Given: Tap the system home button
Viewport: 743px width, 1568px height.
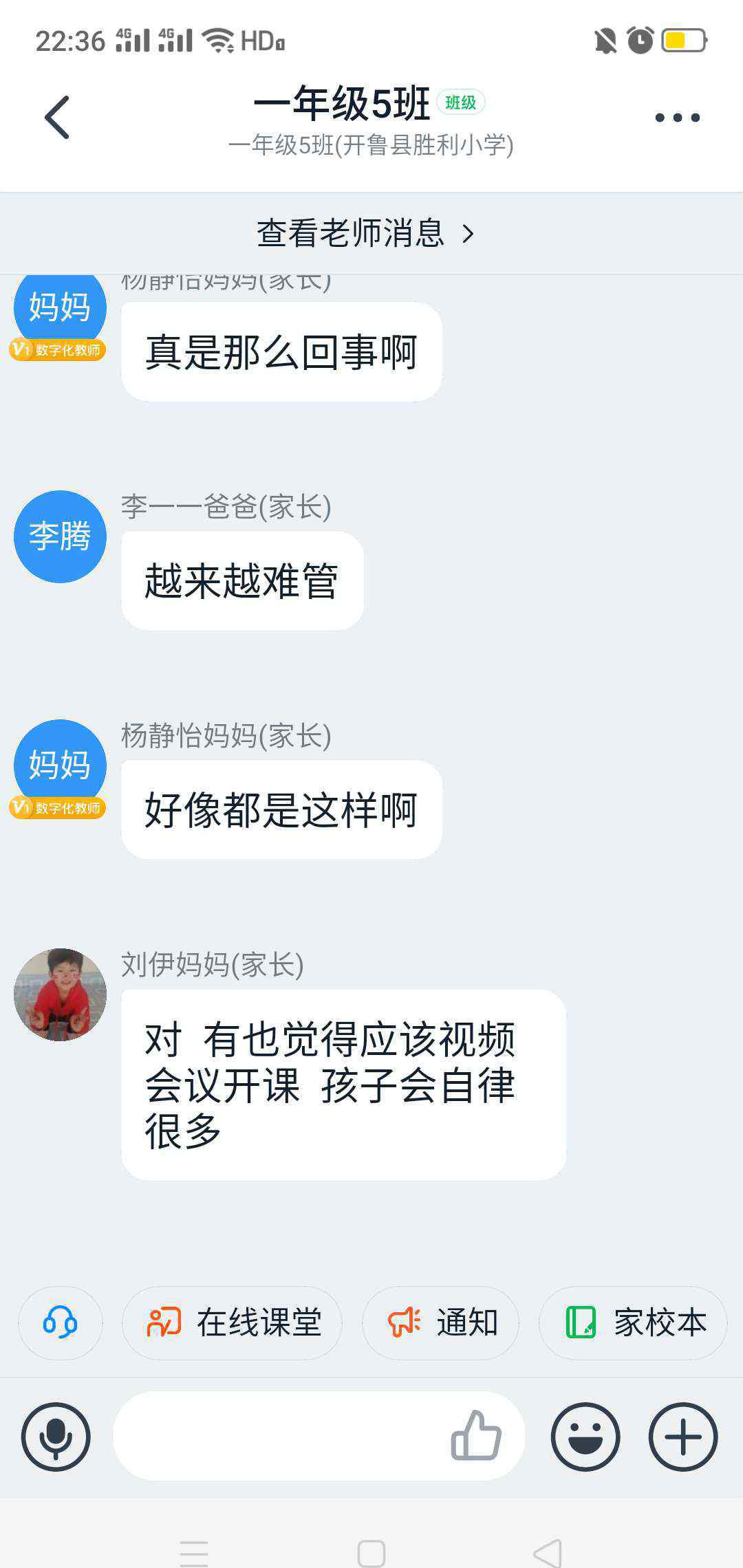Looking at the screenshot, I should point(371,1553).
